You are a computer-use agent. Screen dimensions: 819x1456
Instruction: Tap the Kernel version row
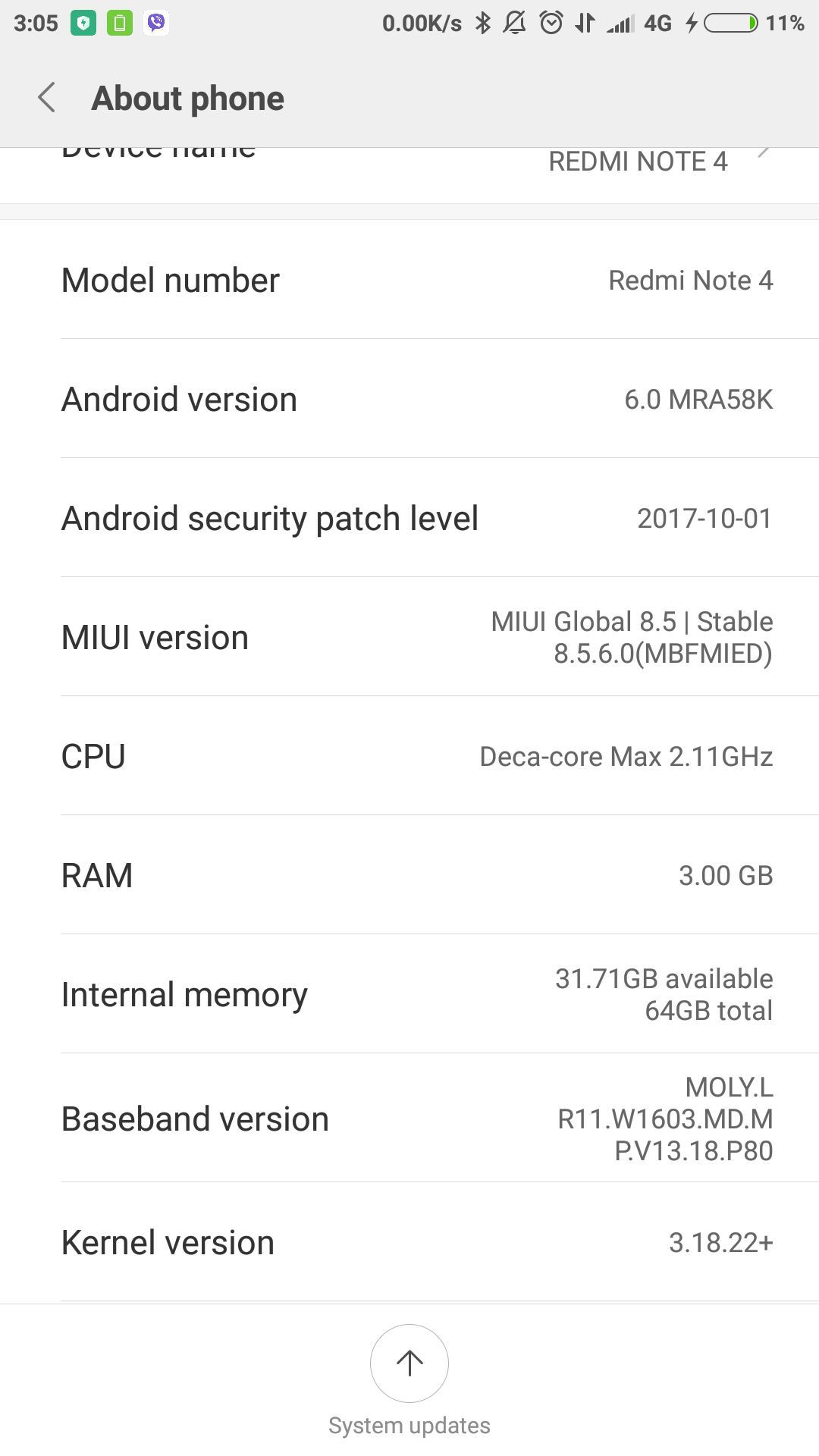tap(409, 1242)
